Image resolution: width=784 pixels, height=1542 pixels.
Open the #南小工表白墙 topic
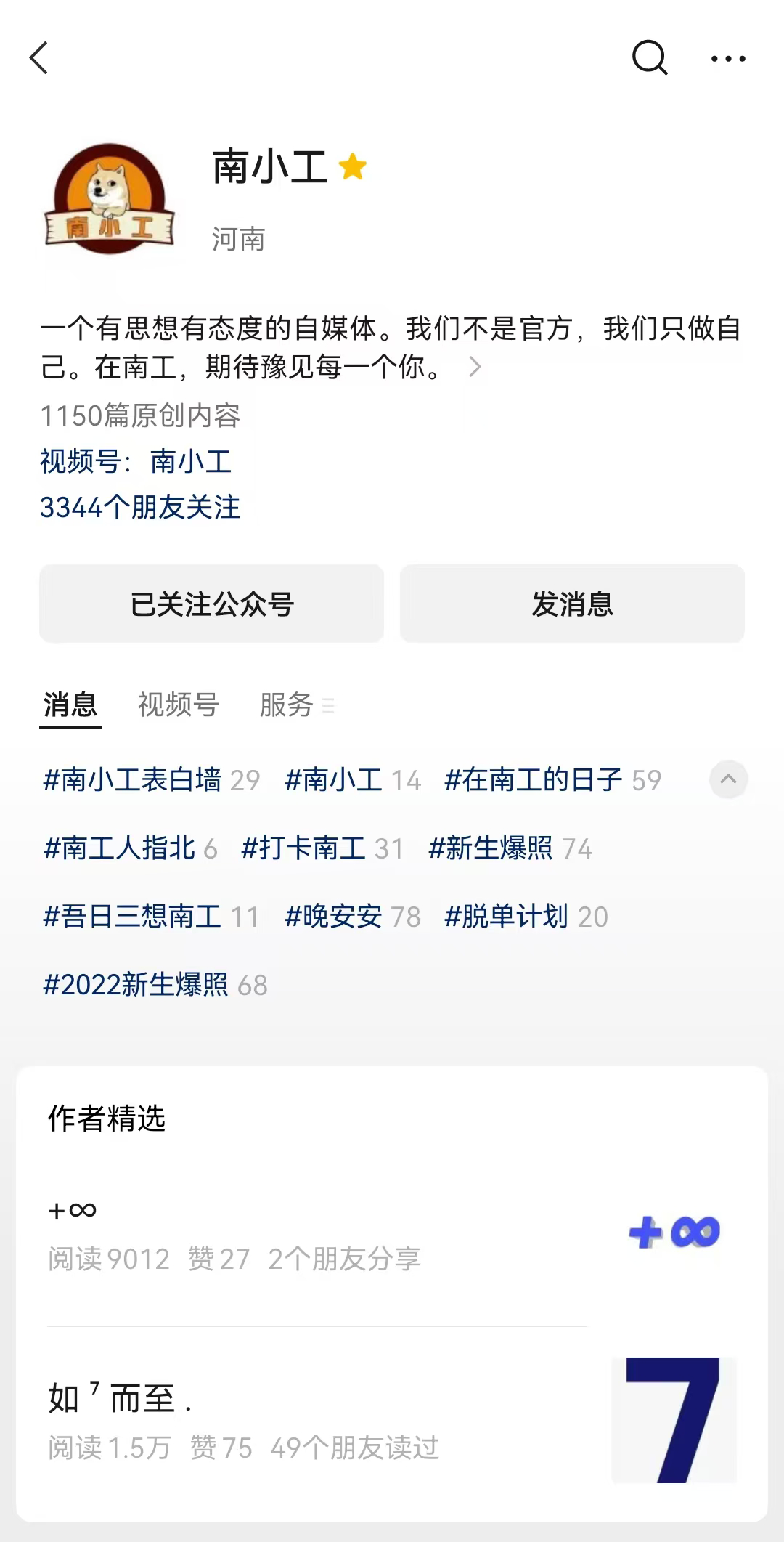coord(152,780)
